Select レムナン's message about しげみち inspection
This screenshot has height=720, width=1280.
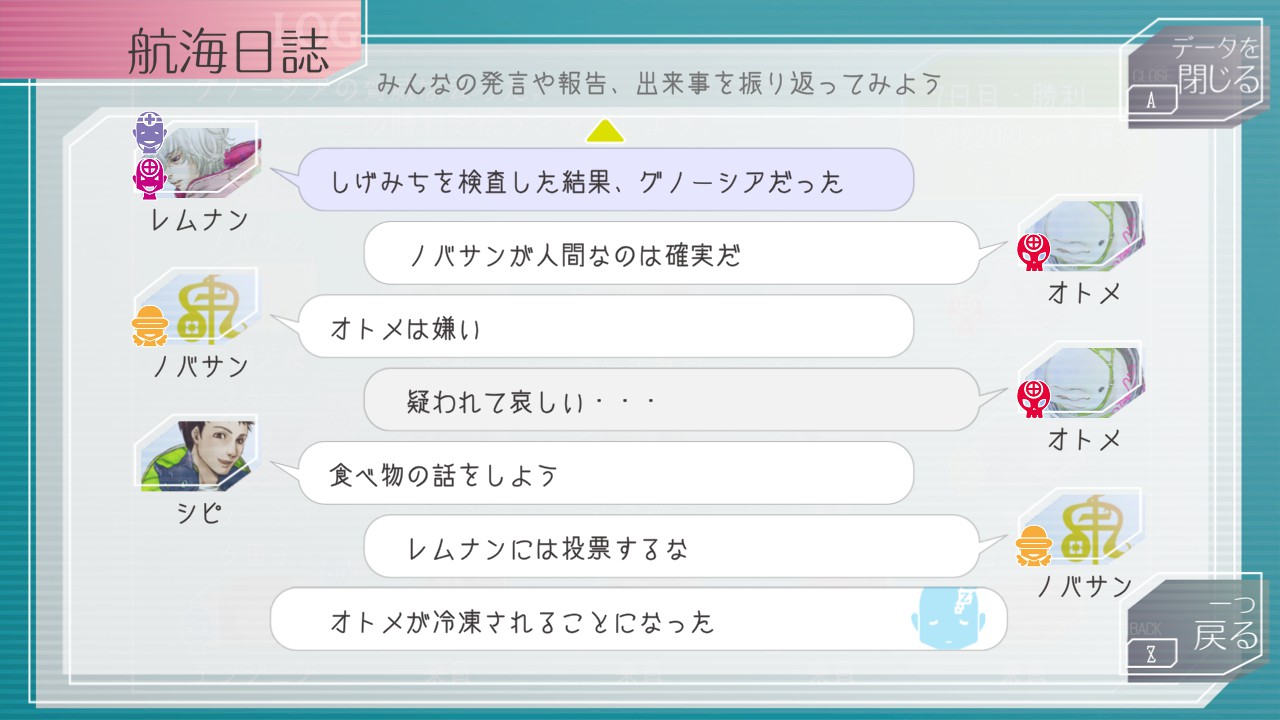[606, 180]
